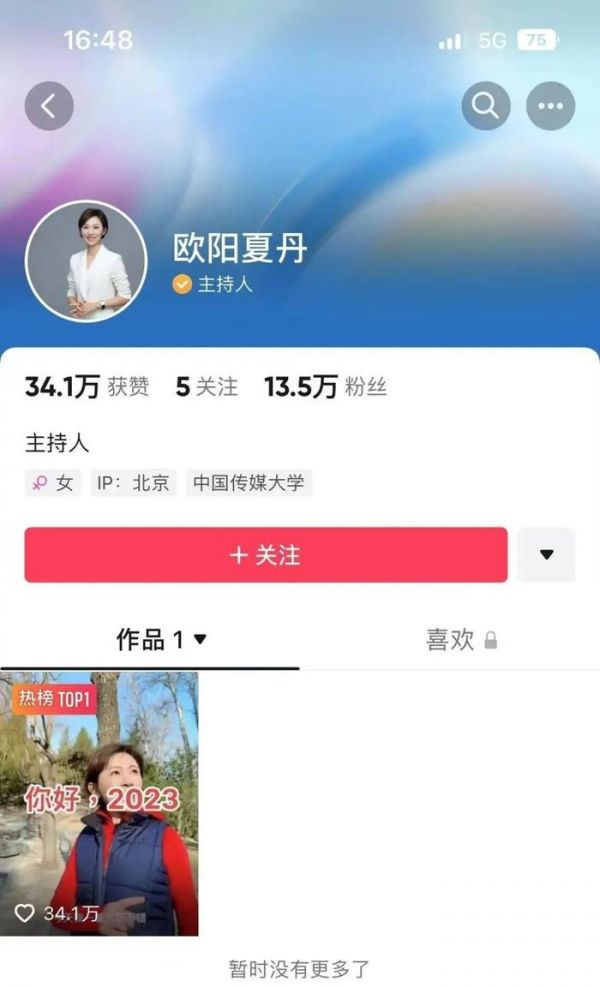Go back using the back arrow

(x=49, y=105)
